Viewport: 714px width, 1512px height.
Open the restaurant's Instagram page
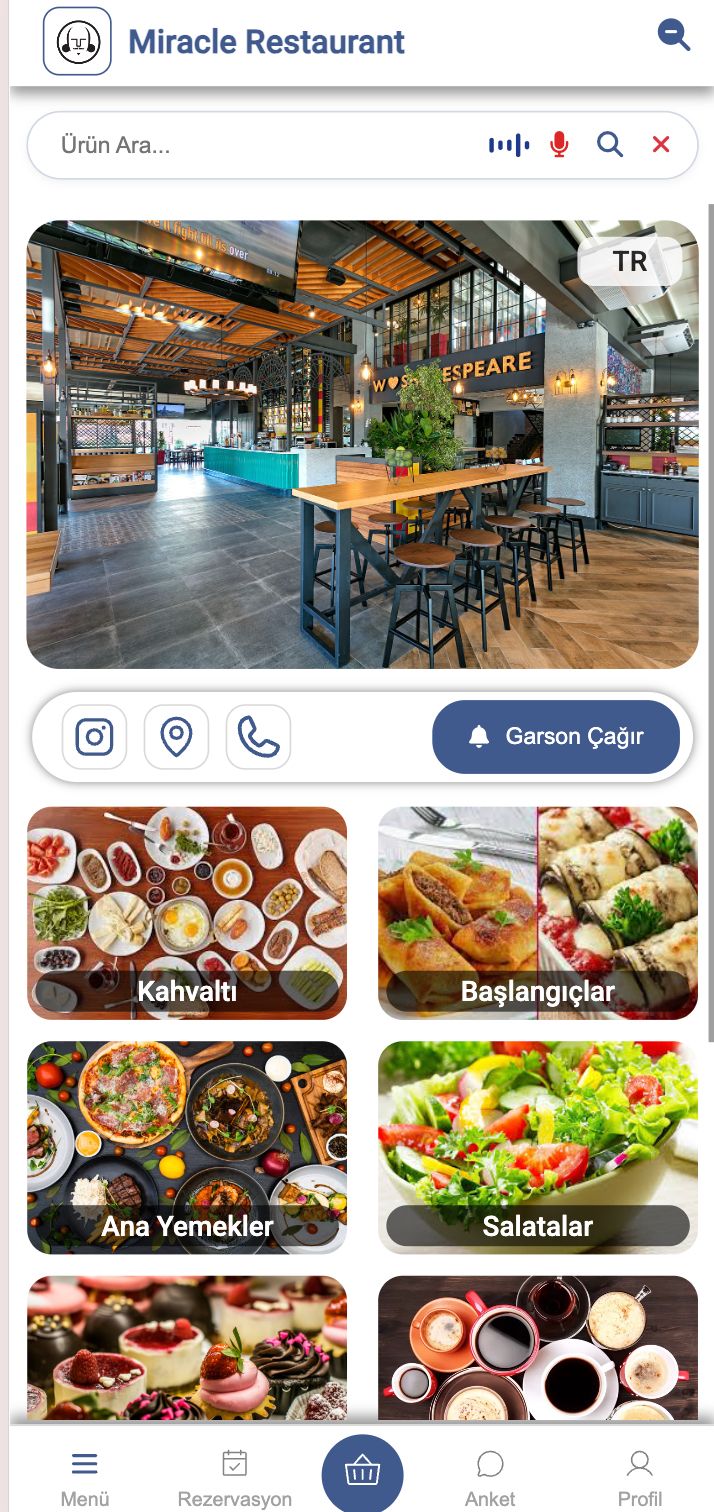(x=95, y=737)
